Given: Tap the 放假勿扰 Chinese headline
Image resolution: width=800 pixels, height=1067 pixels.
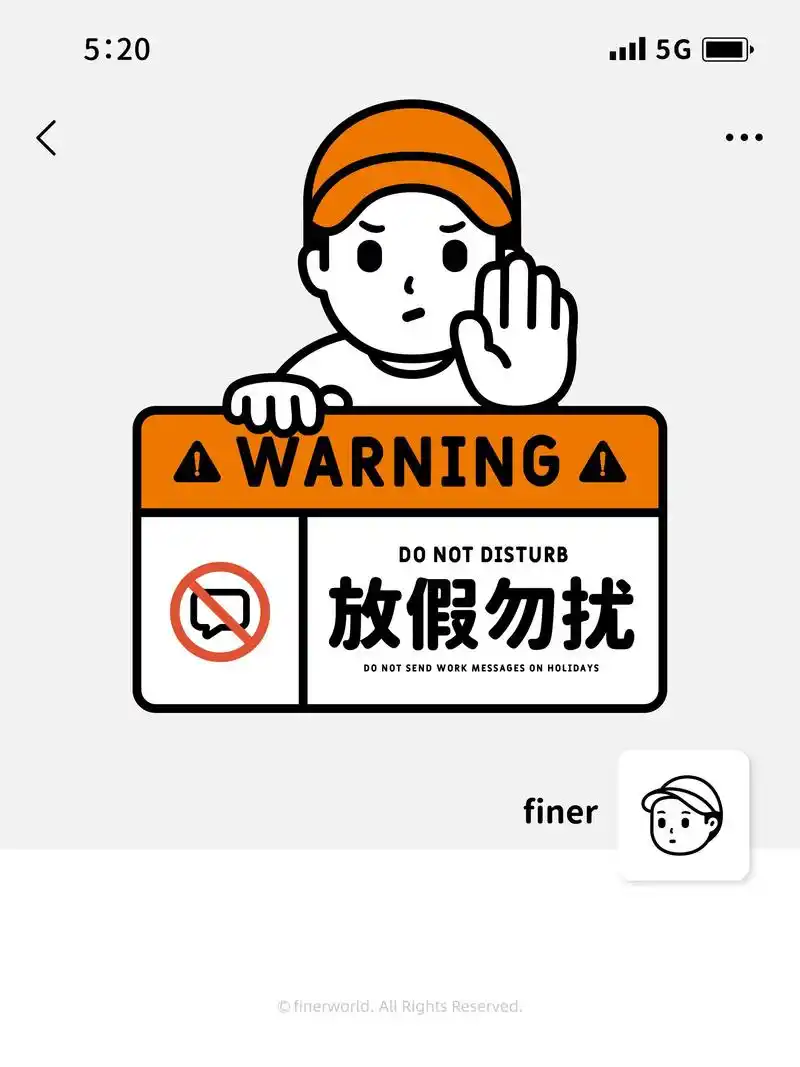Looking at the screenshot, I should (480, 611).
